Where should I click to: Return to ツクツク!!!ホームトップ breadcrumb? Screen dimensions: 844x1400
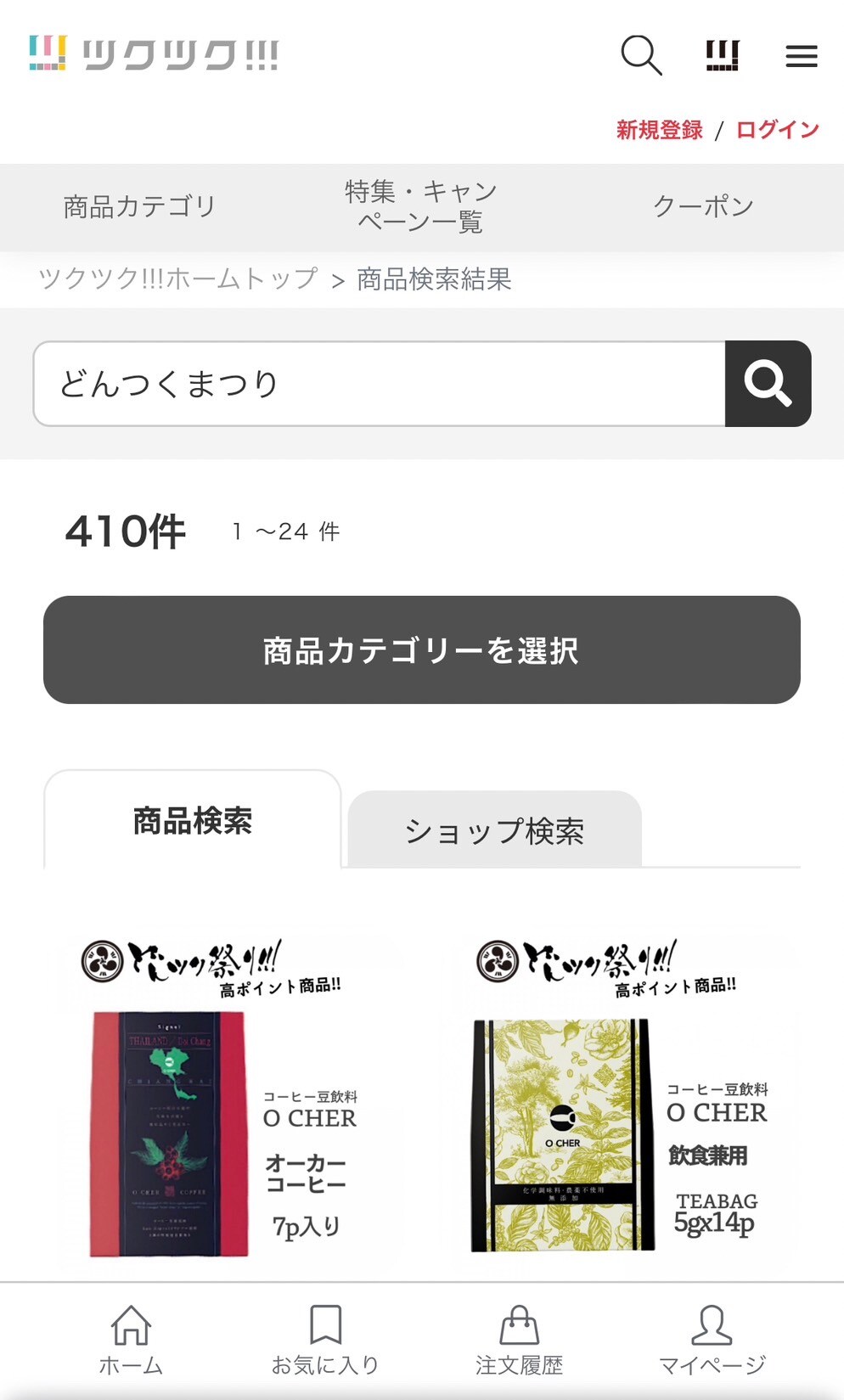click(x=178, y=278)
